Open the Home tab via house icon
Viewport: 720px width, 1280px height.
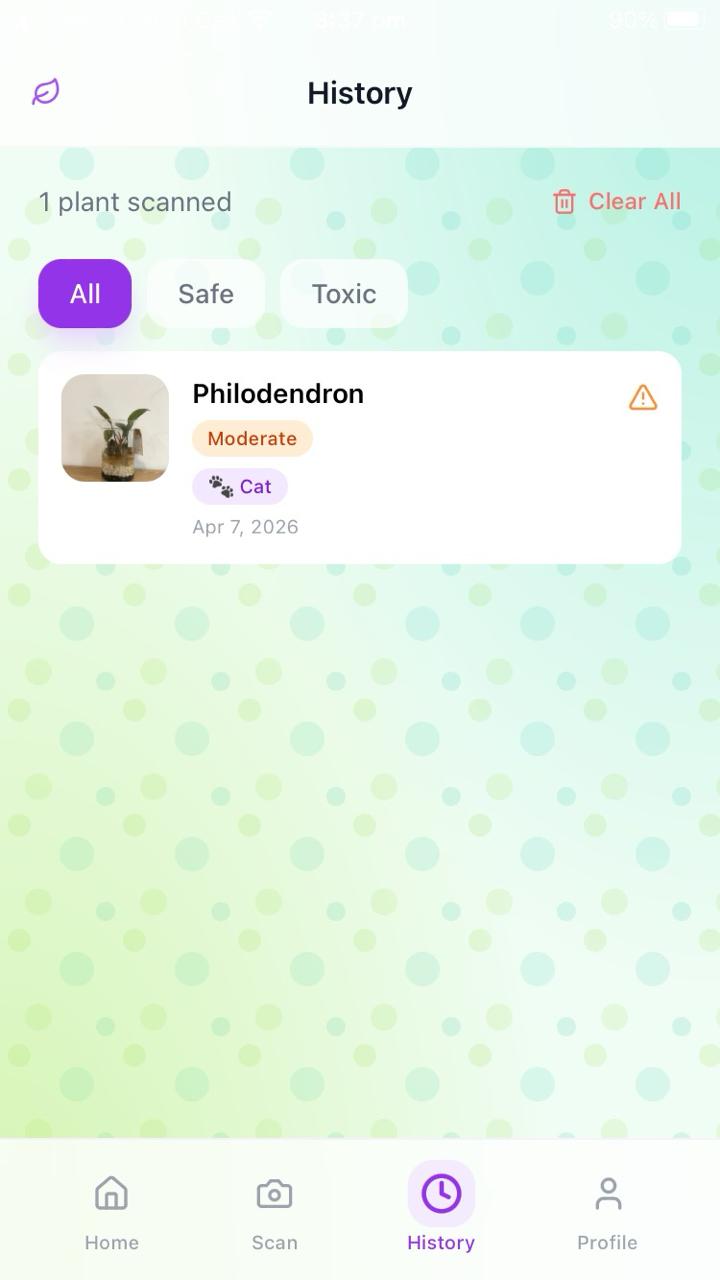pyautogui.click(x=111, y=1193)
